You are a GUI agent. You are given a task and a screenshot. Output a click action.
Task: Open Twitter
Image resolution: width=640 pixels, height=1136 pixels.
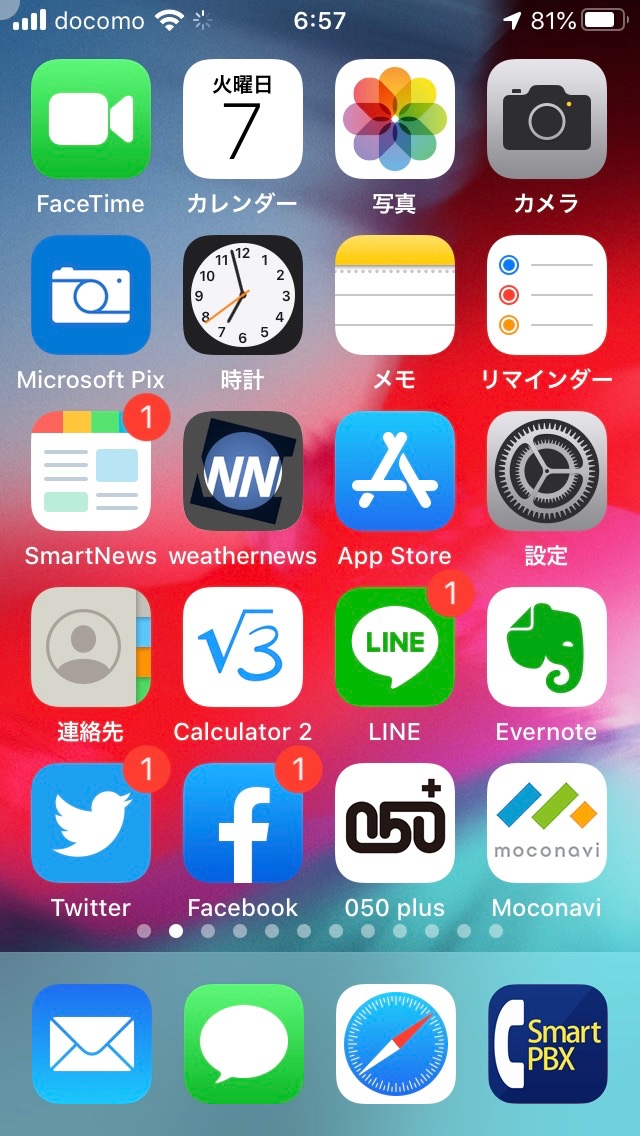click(x=91, y=823)
